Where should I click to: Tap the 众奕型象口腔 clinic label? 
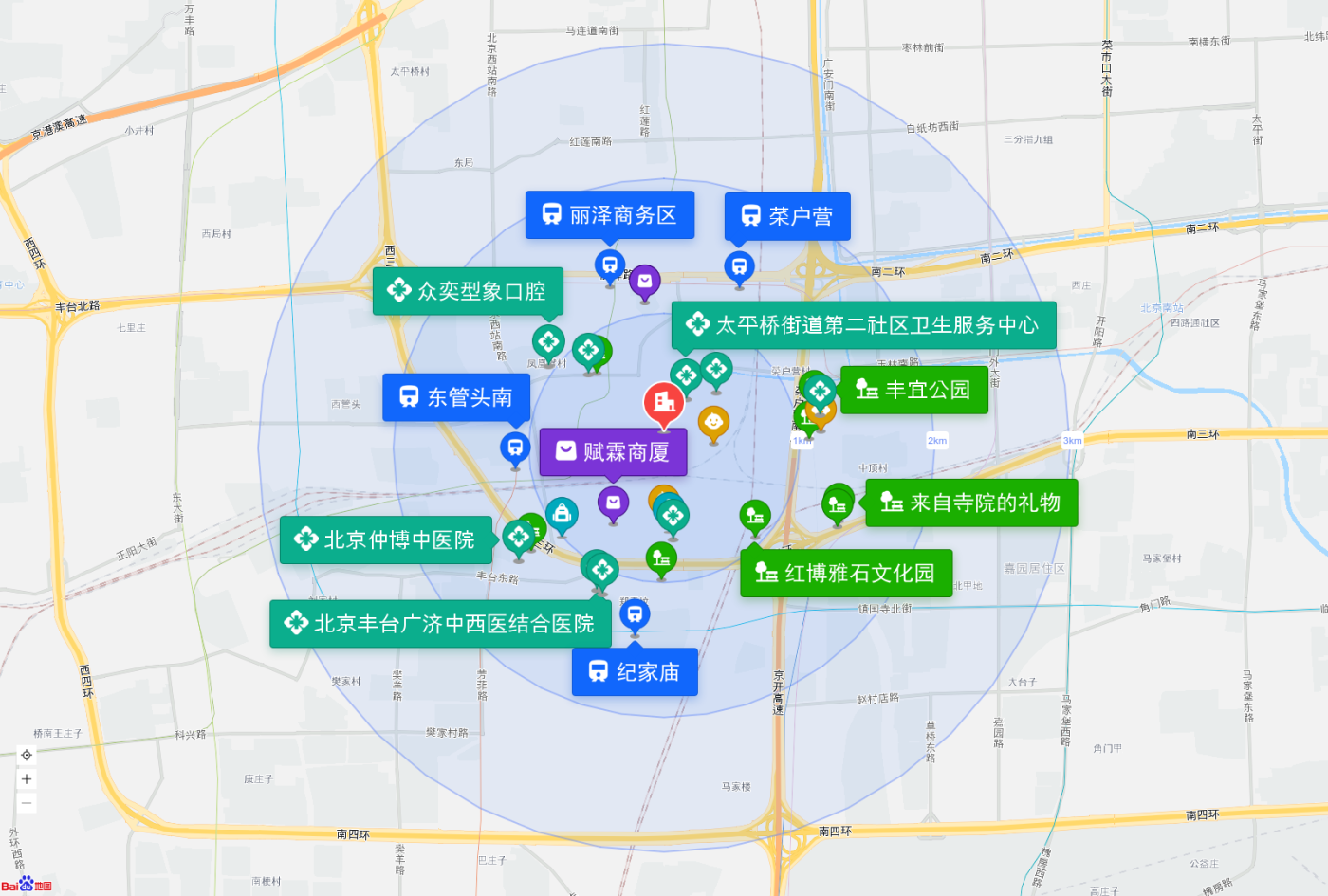468,291
